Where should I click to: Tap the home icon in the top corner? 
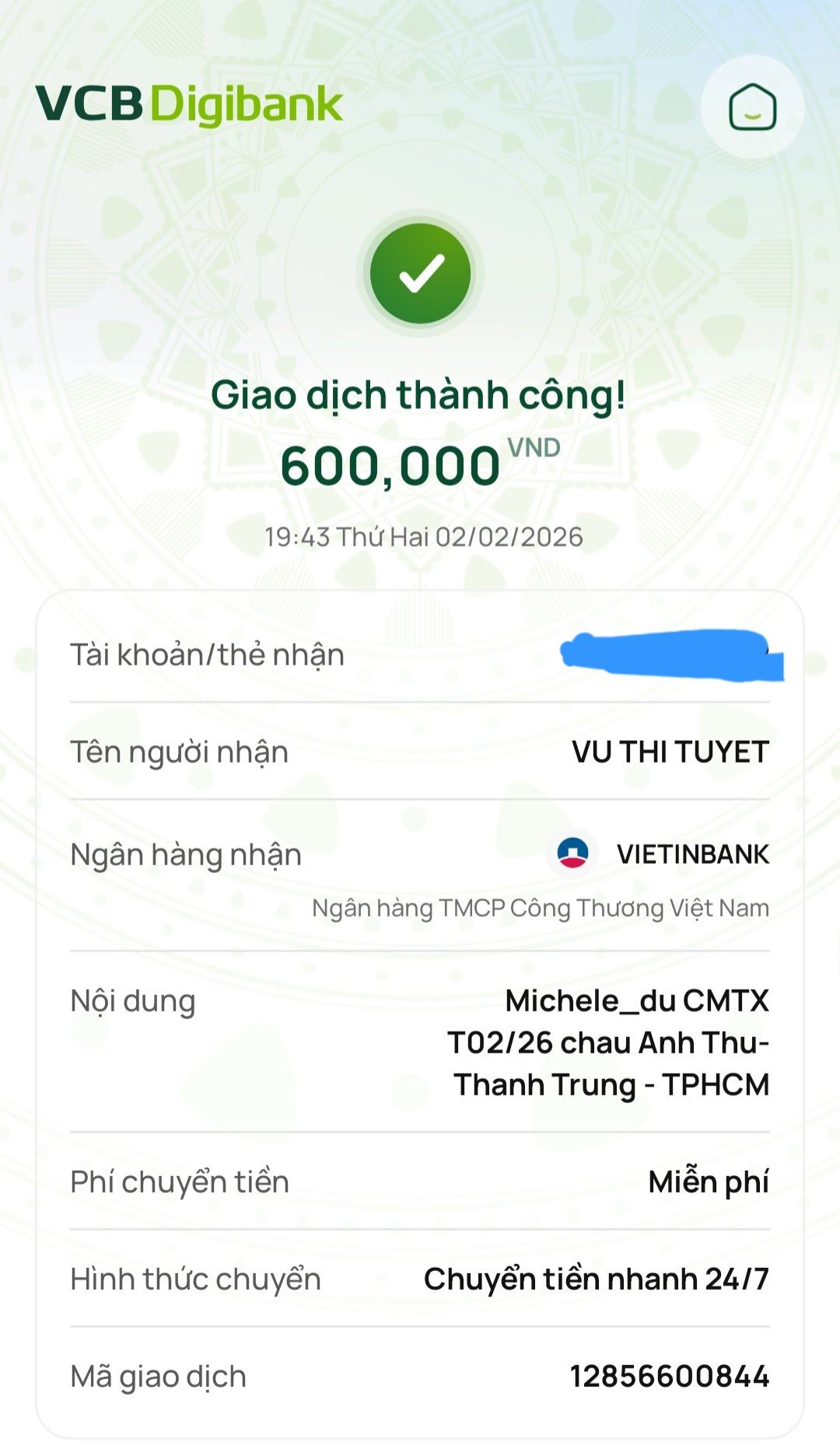(752, 107)
